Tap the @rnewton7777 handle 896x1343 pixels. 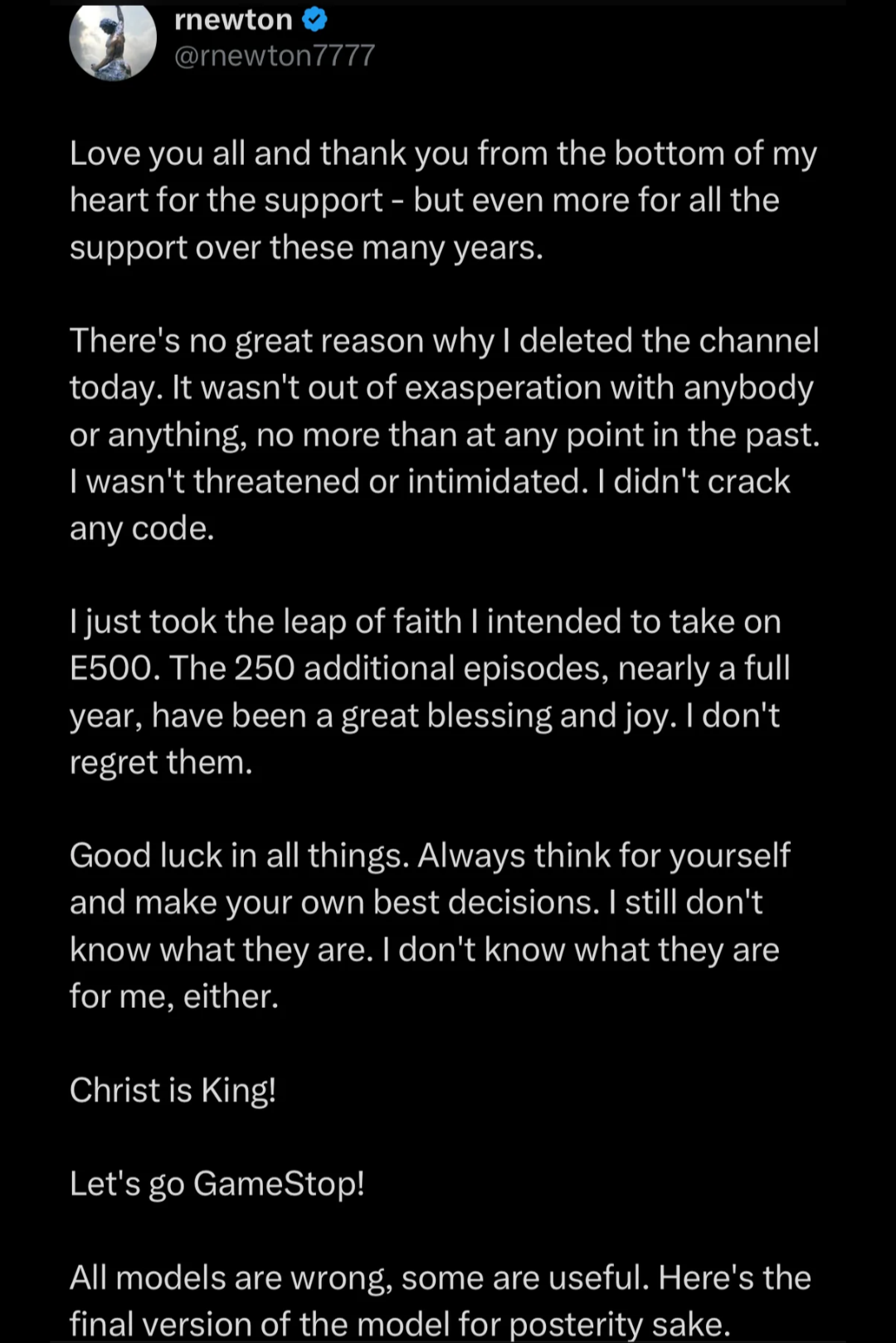[x=275, y=56]
